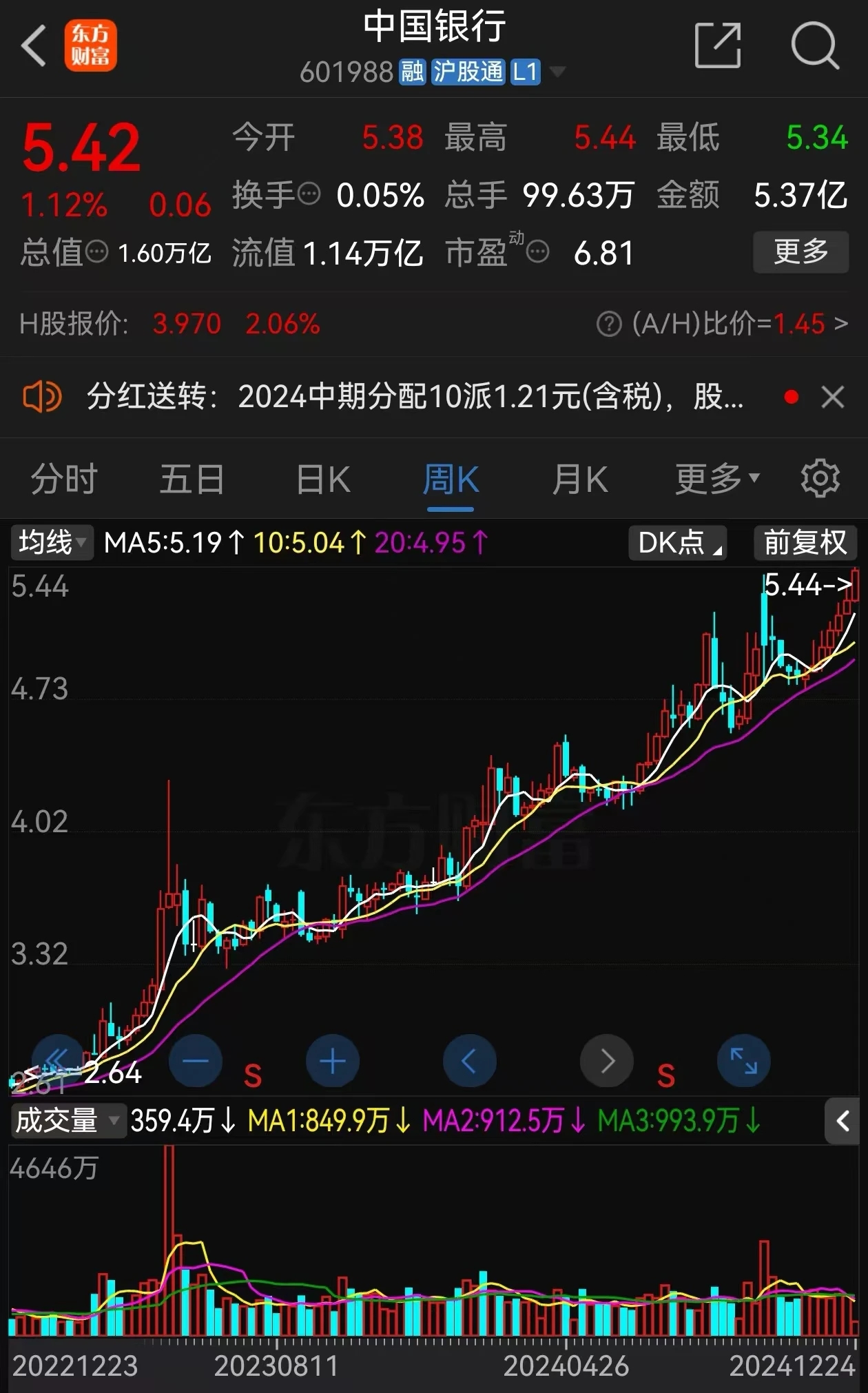This screenshot has width=868, height=1393.
Task: Enter fullscreen chart with the expand icon
Action: click(x=743, y=1061)
